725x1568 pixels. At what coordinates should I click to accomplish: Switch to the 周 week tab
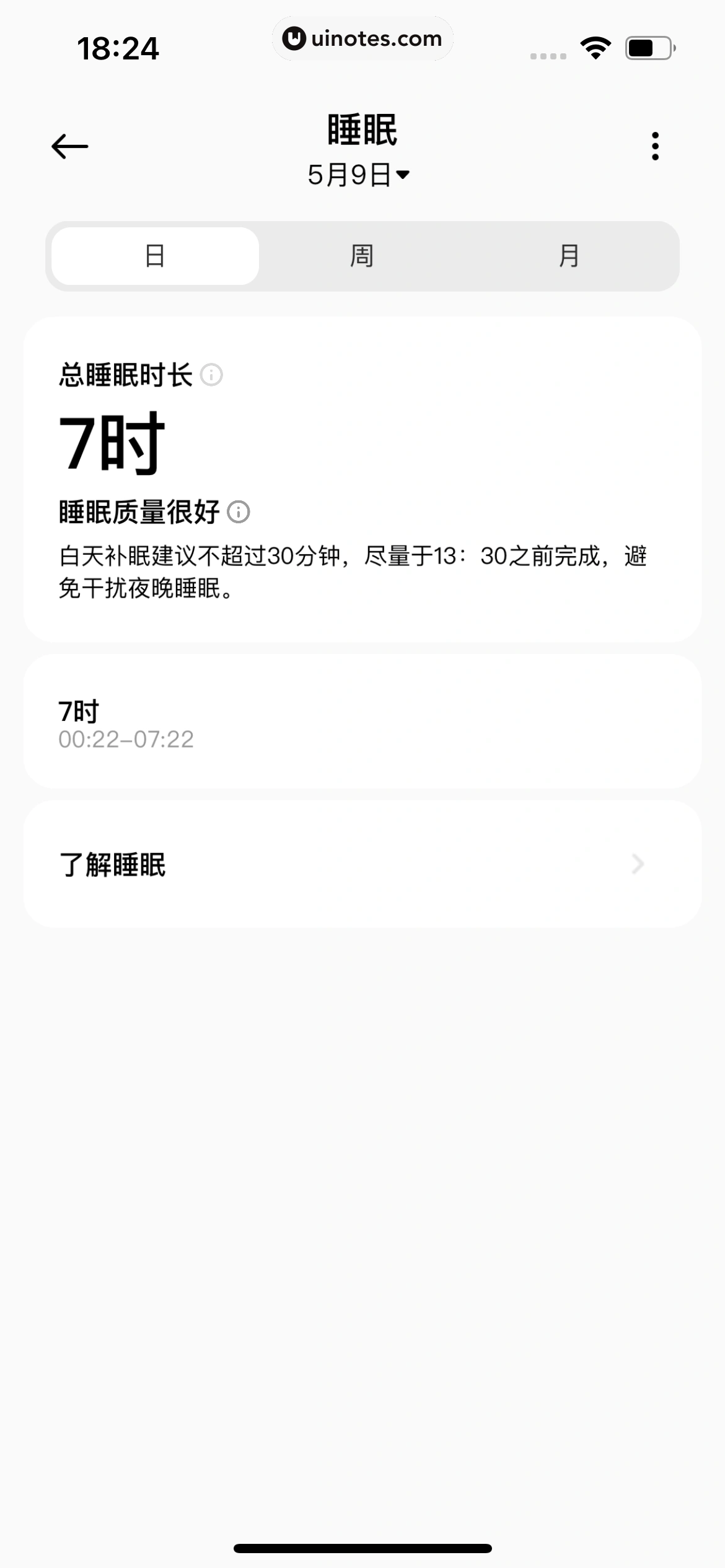(362, 256)
